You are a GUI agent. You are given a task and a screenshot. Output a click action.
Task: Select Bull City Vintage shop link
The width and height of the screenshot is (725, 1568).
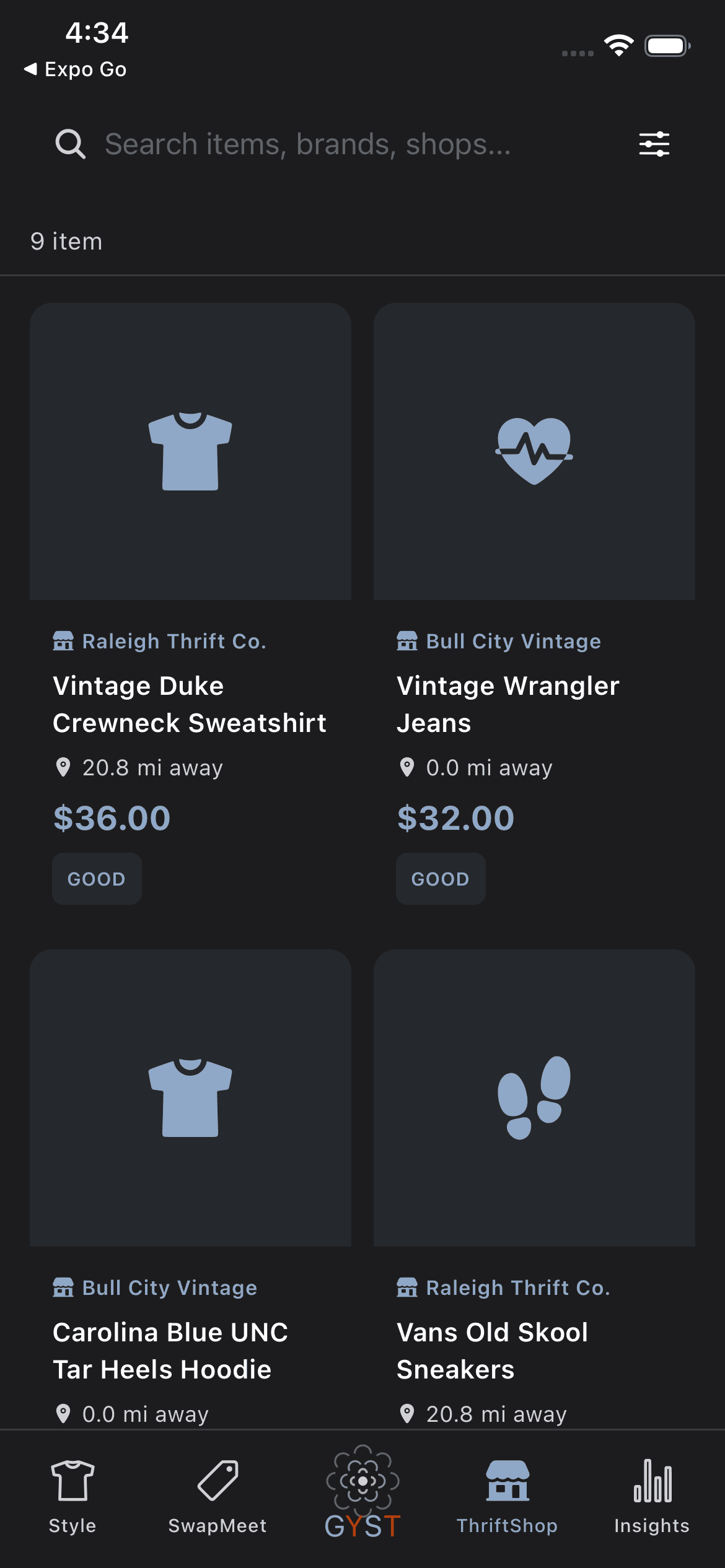[512, 641]
